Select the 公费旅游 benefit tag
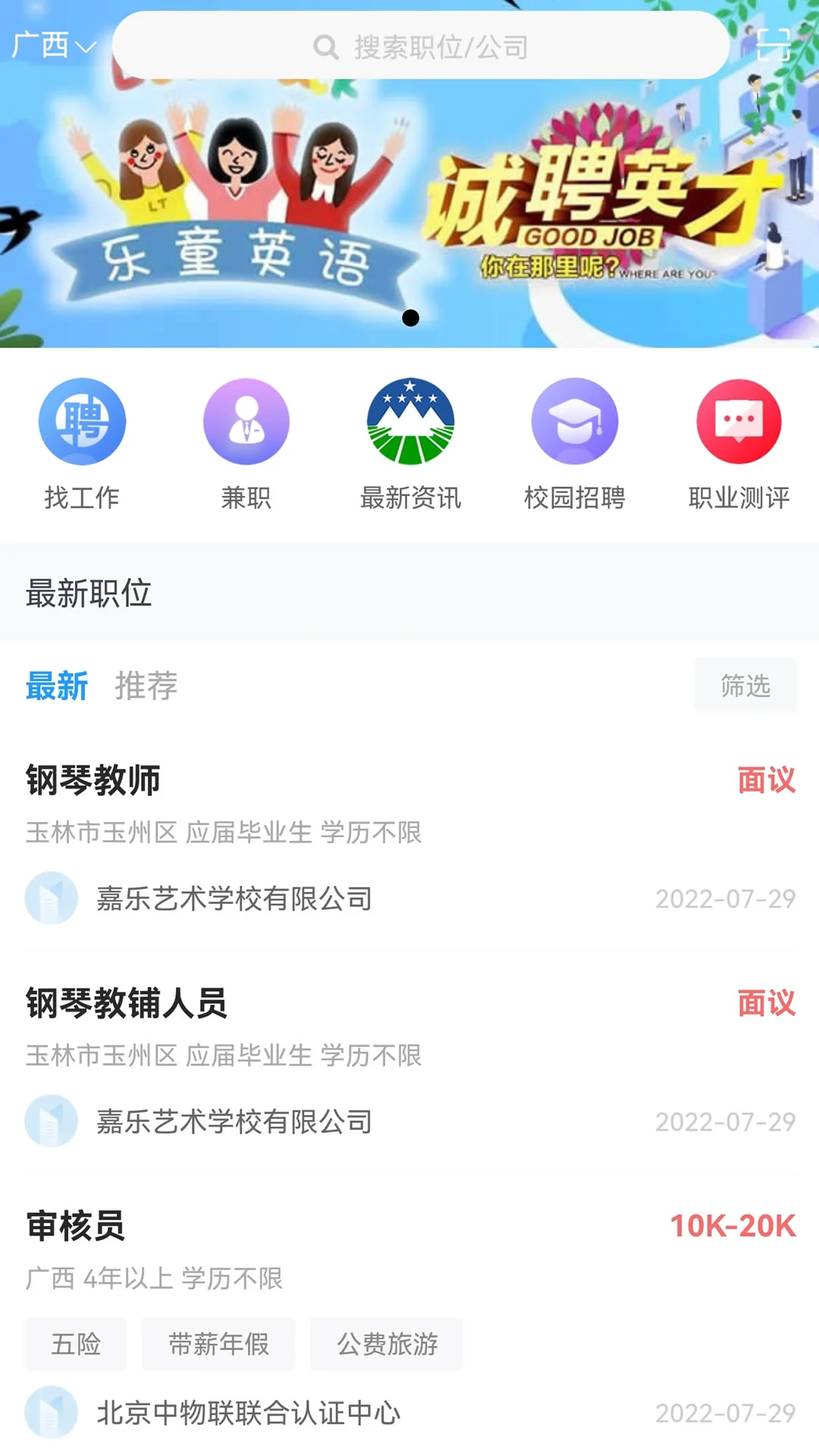Image resolution: width=819 pixels, height=1456 pixels. point(388,1344)
